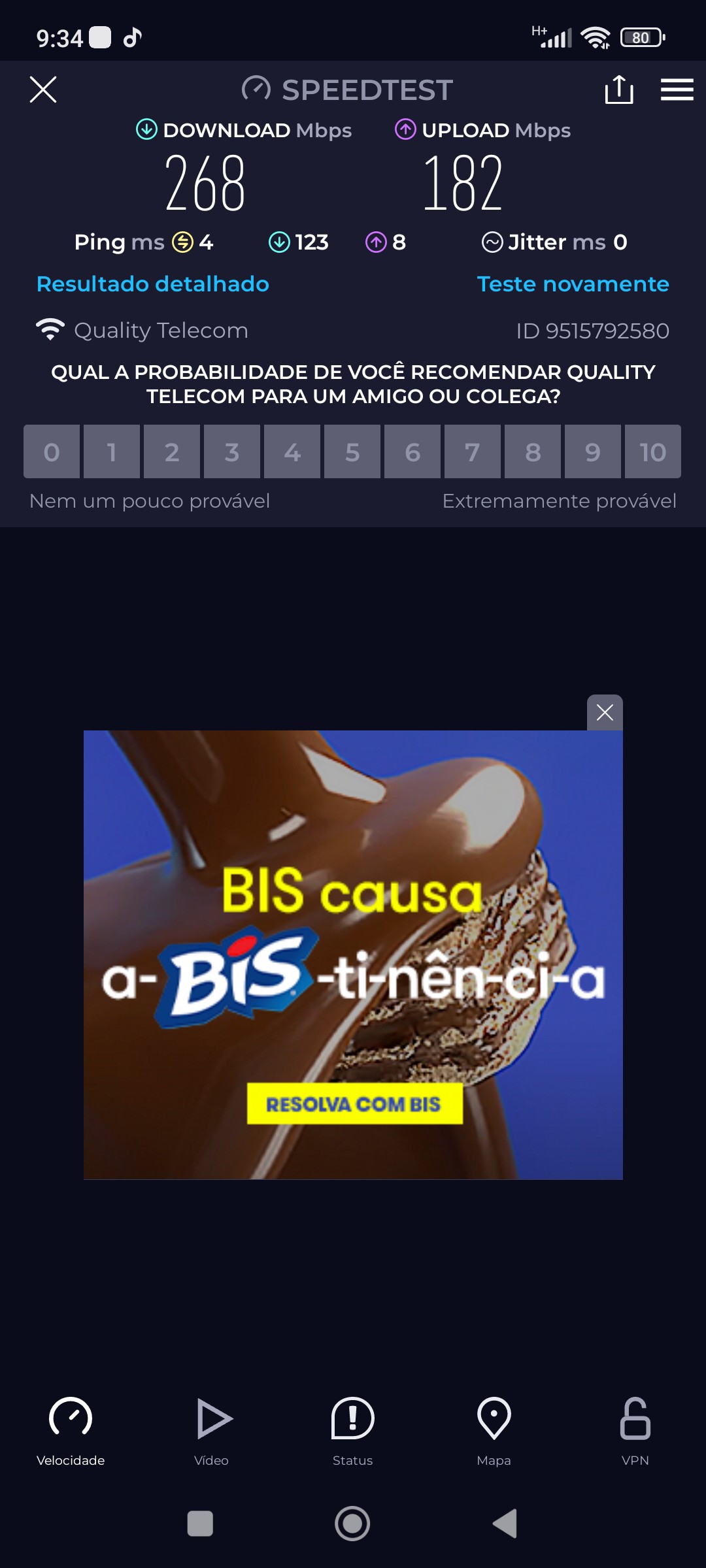Tap Teste novamente to rerun test
Image resolution: width=706 pixels, height=1568 pixels.
tap(573, 284)
